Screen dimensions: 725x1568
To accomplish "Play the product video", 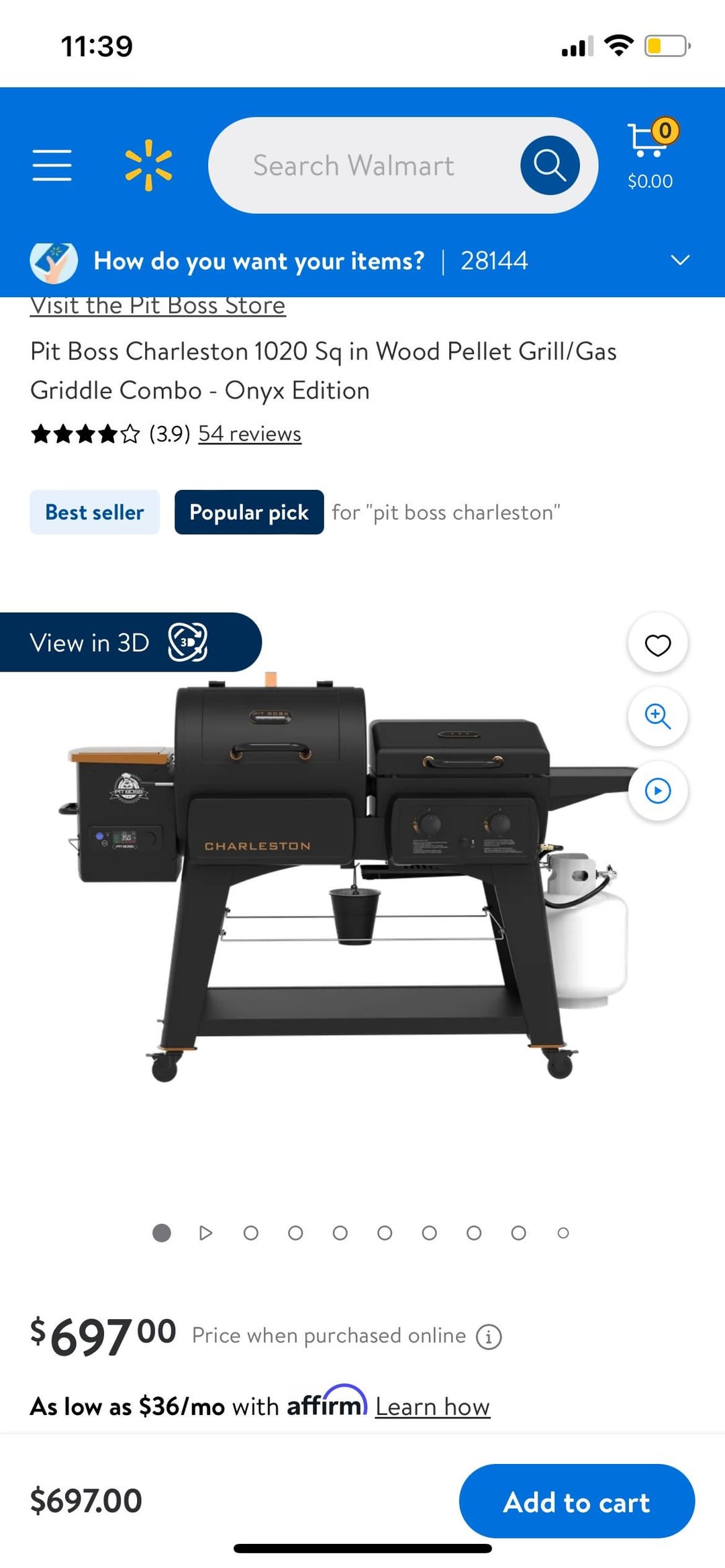I will 657,791.
